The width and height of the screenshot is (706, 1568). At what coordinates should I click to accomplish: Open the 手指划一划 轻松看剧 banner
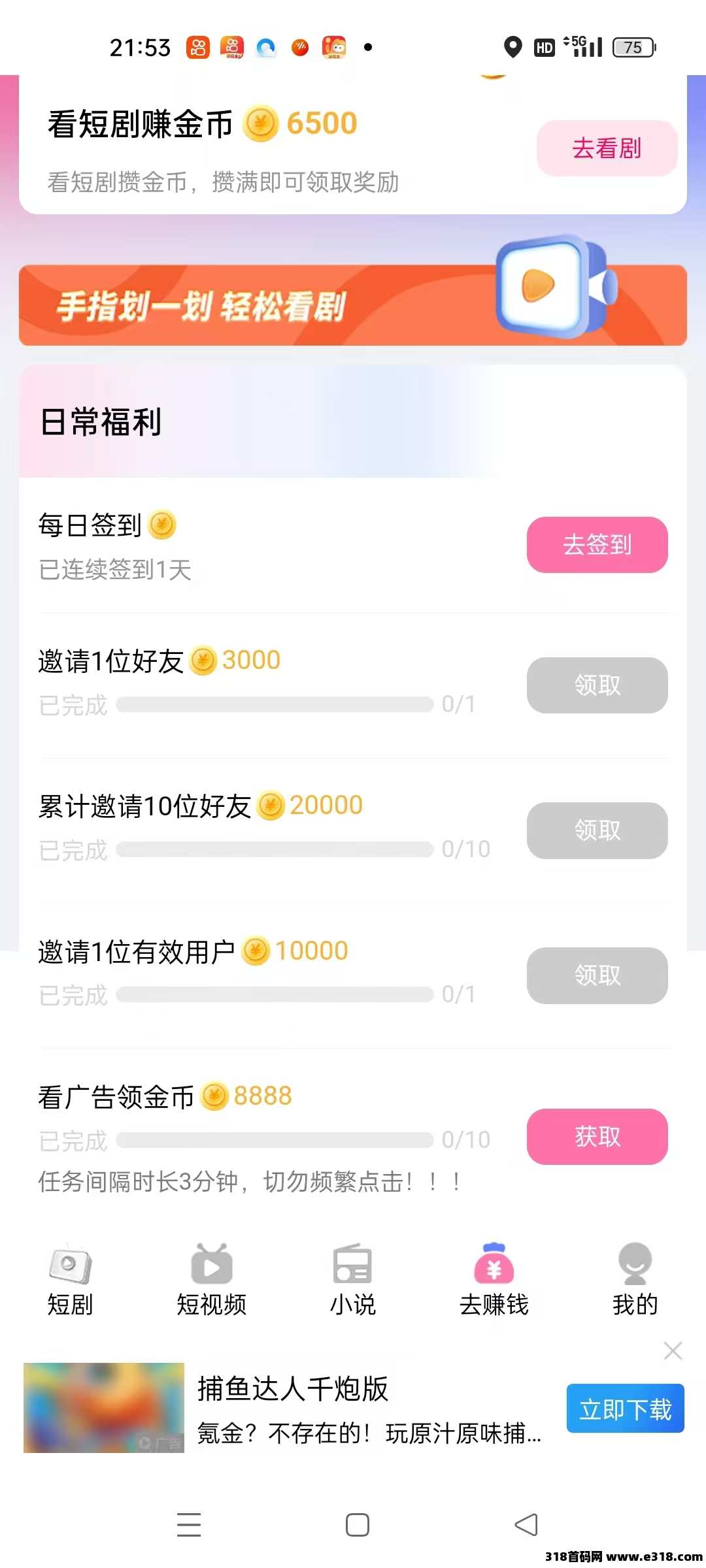[353, 305]
